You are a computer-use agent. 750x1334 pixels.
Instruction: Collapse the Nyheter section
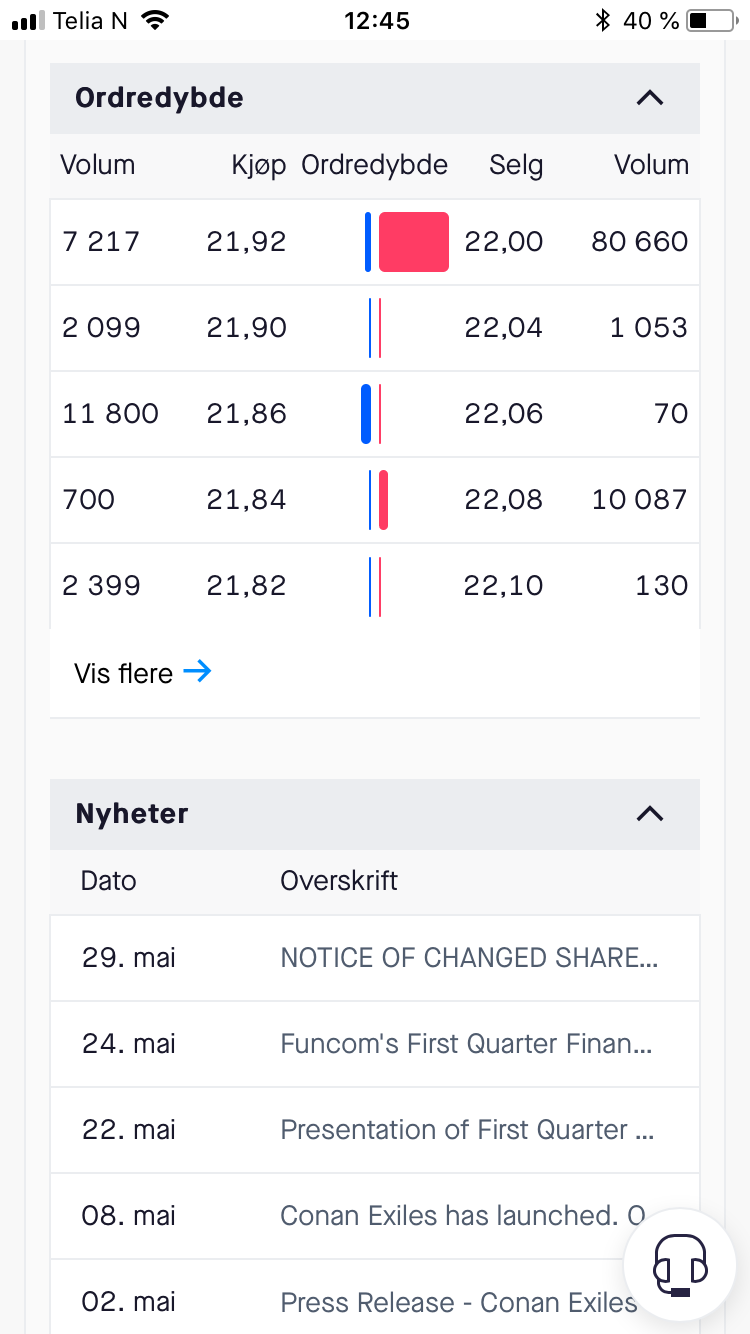point(650,813)
